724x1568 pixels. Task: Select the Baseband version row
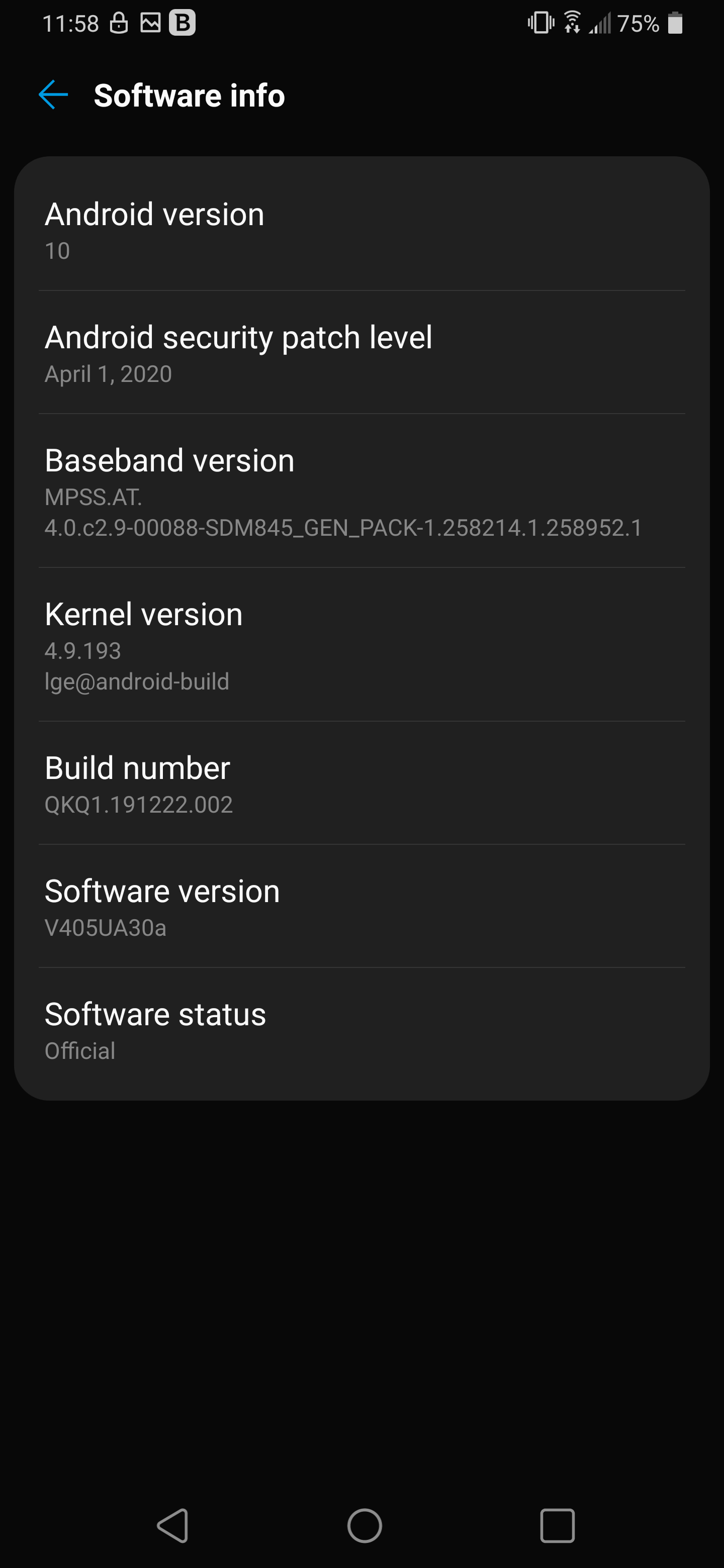point(361,491)
